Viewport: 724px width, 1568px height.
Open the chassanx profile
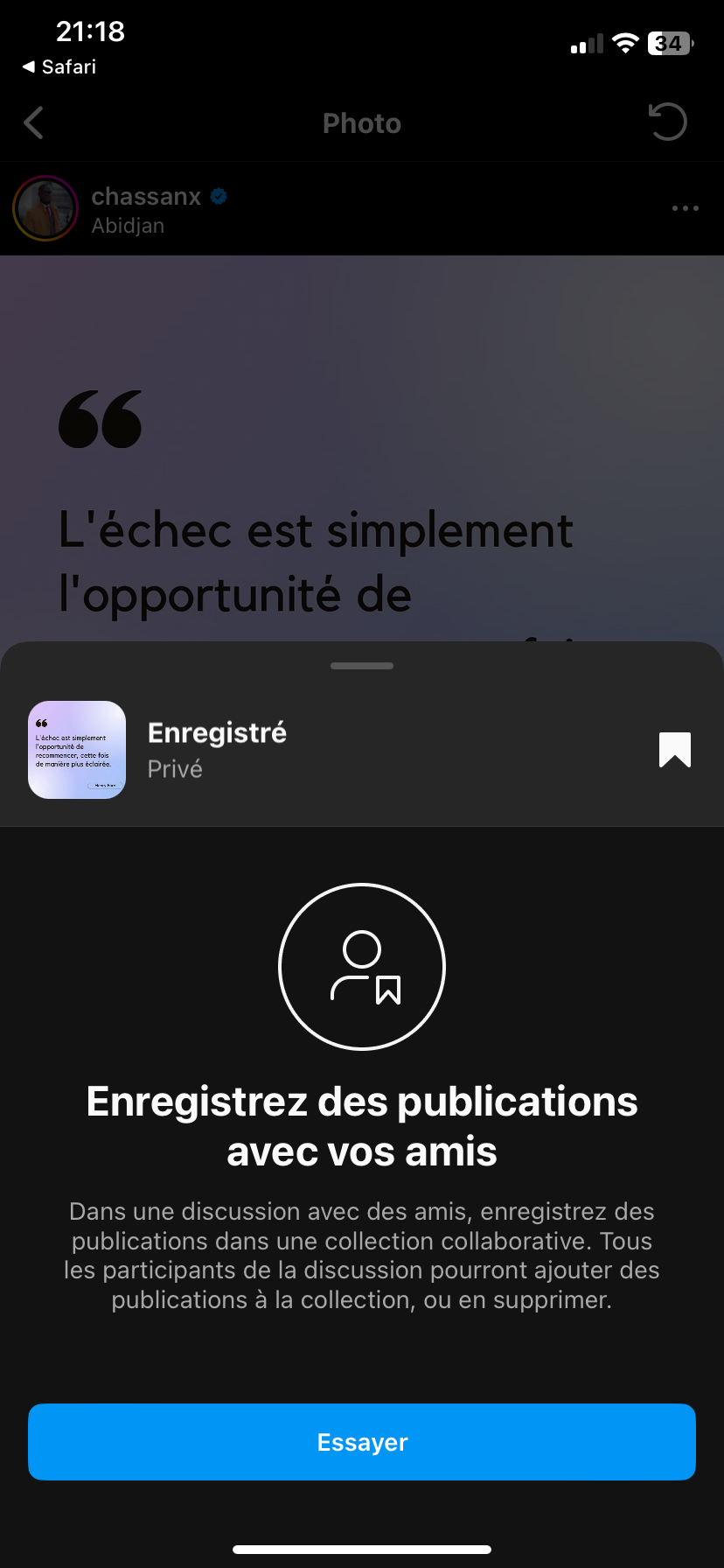[146, 196]
